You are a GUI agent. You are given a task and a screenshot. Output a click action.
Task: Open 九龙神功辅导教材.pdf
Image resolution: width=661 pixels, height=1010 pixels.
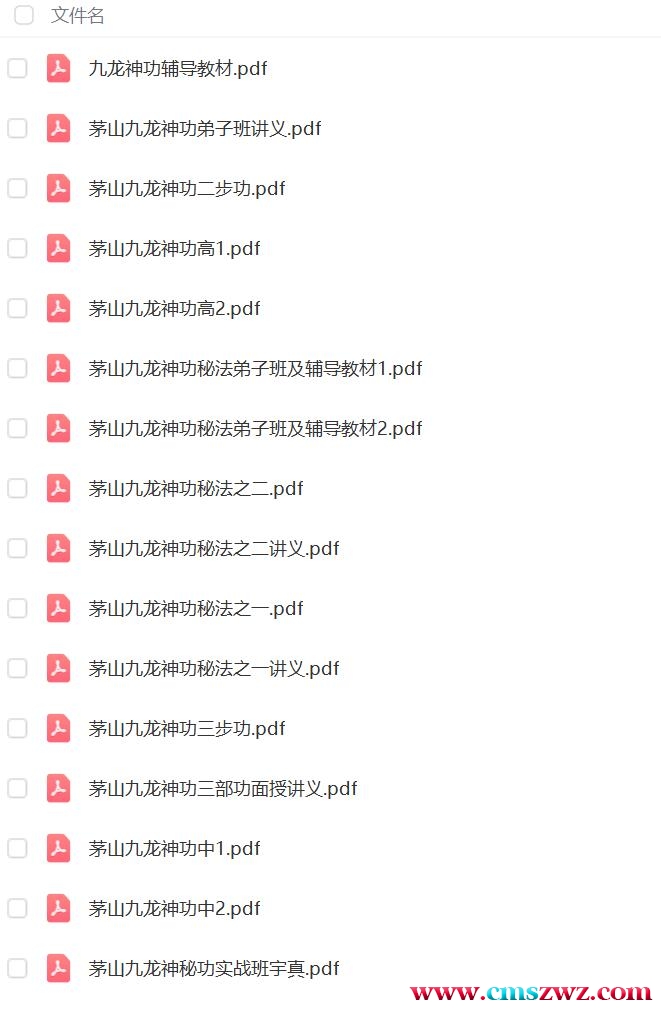pyautogui.click(x=177, y=69)
